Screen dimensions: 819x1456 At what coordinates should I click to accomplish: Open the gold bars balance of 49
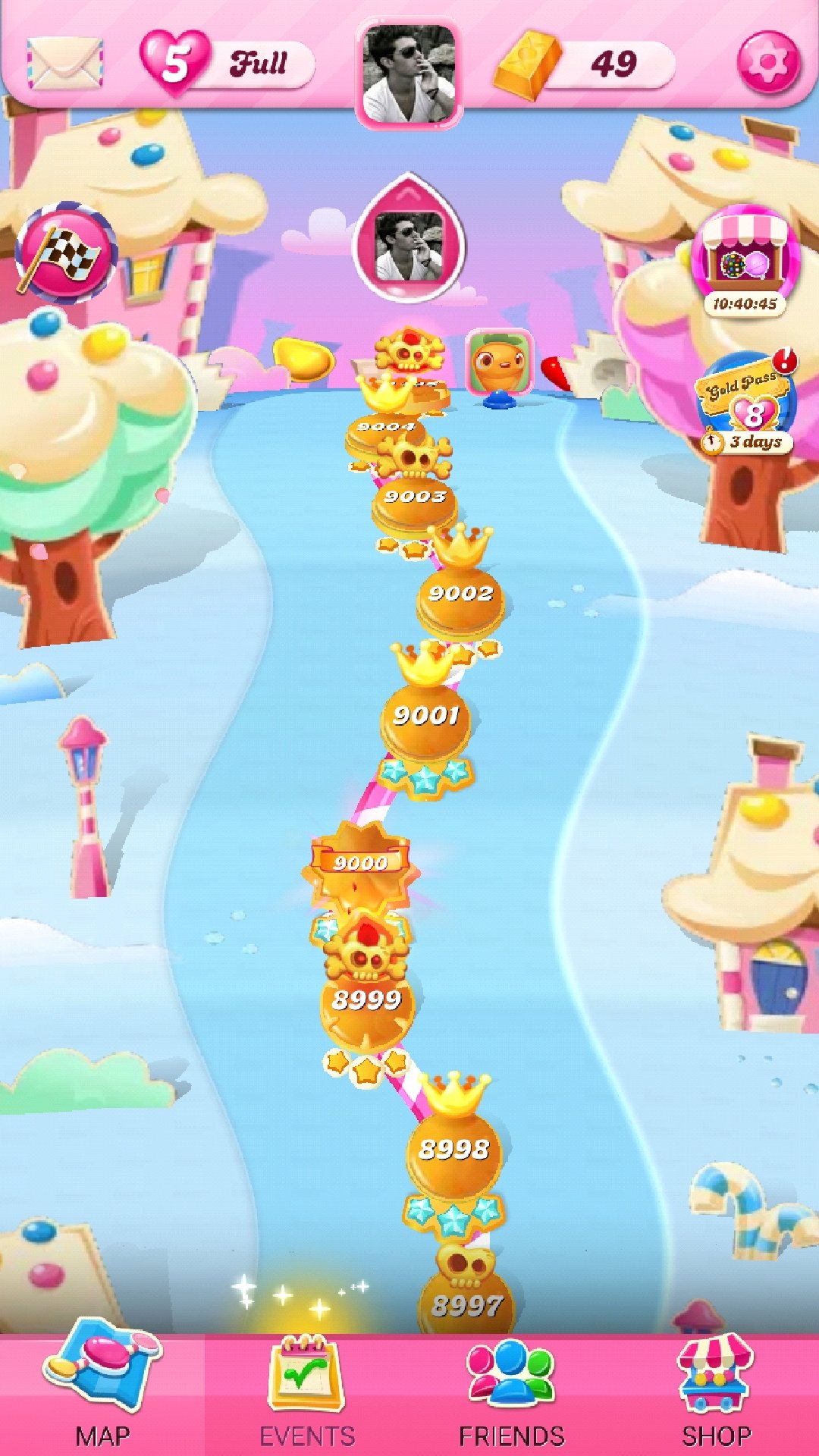click(x=585, y=64)
